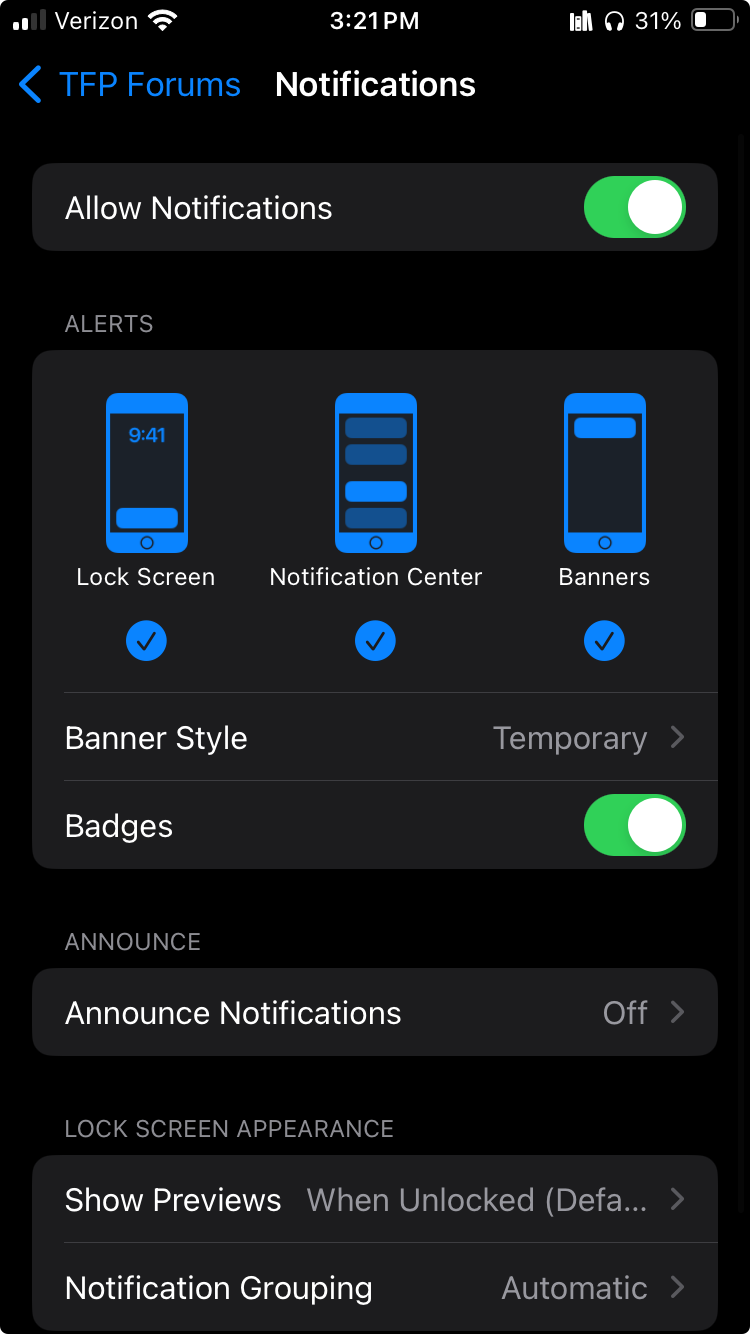Image resolution: width=750 pixels, height=1334 pixels.
Task: Uncheck Notification Center alerts
Action: click(375, 641)
